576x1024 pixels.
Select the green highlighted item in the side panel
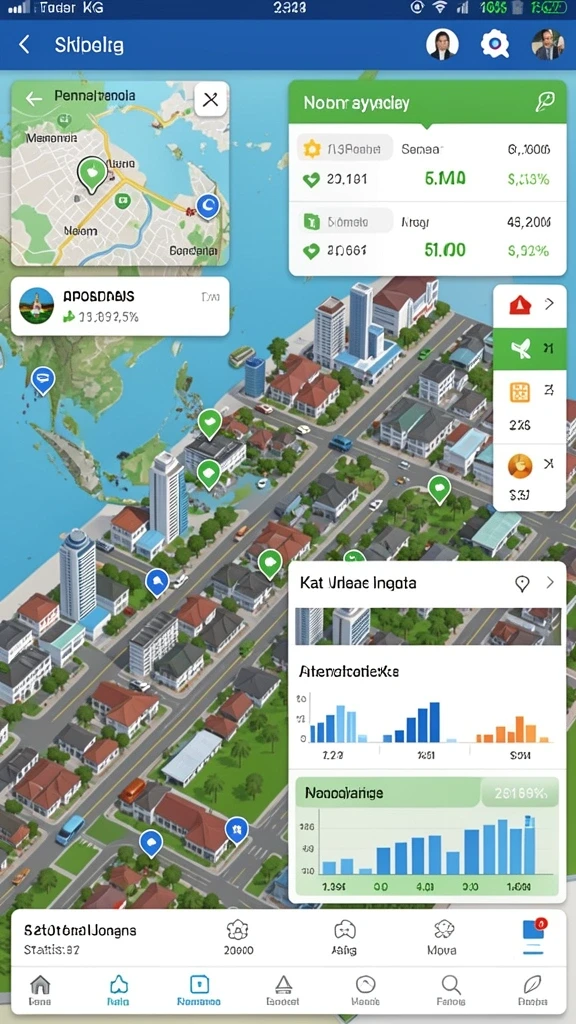(x=530, y=349)
